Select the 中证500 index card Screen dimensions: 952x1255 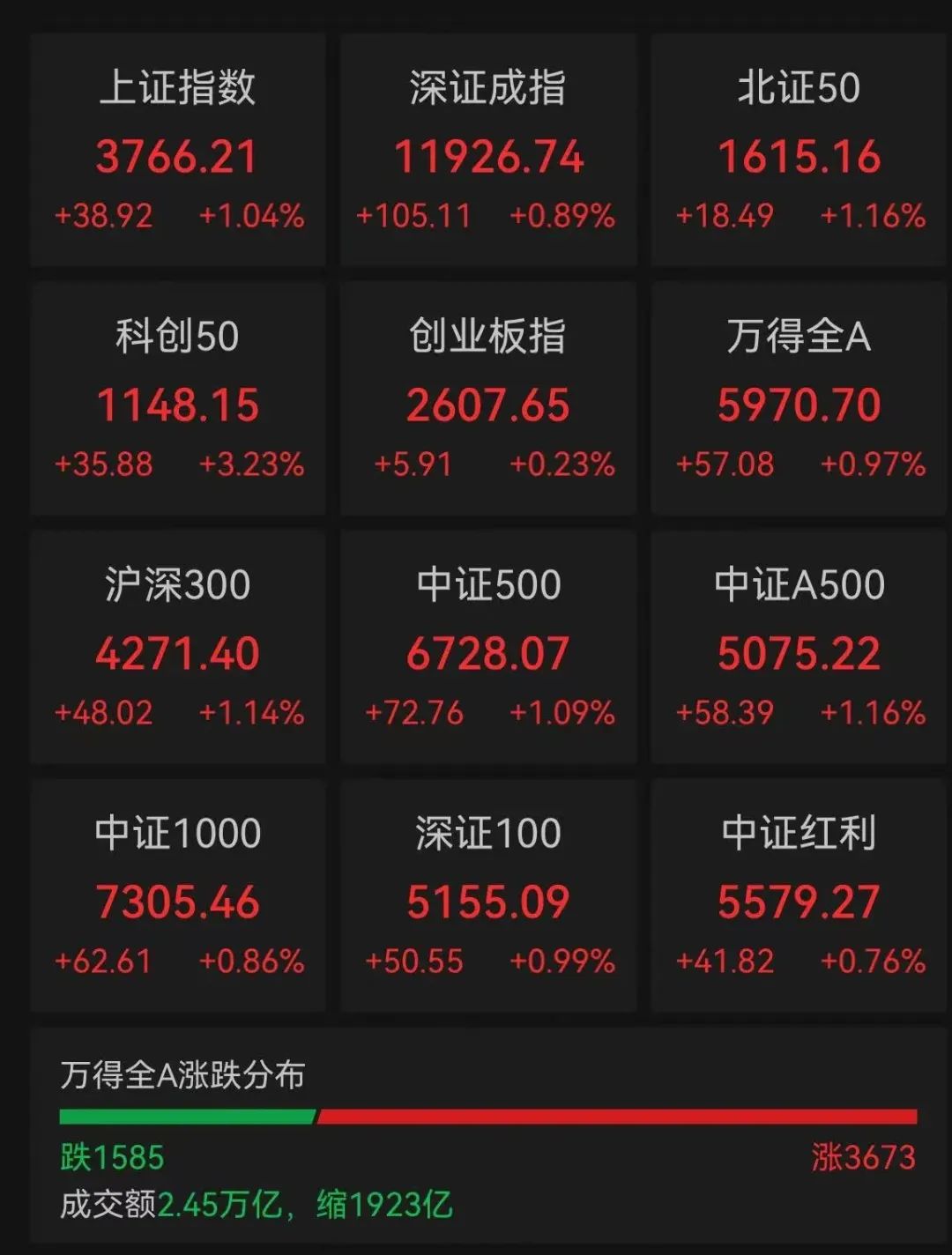488,649
